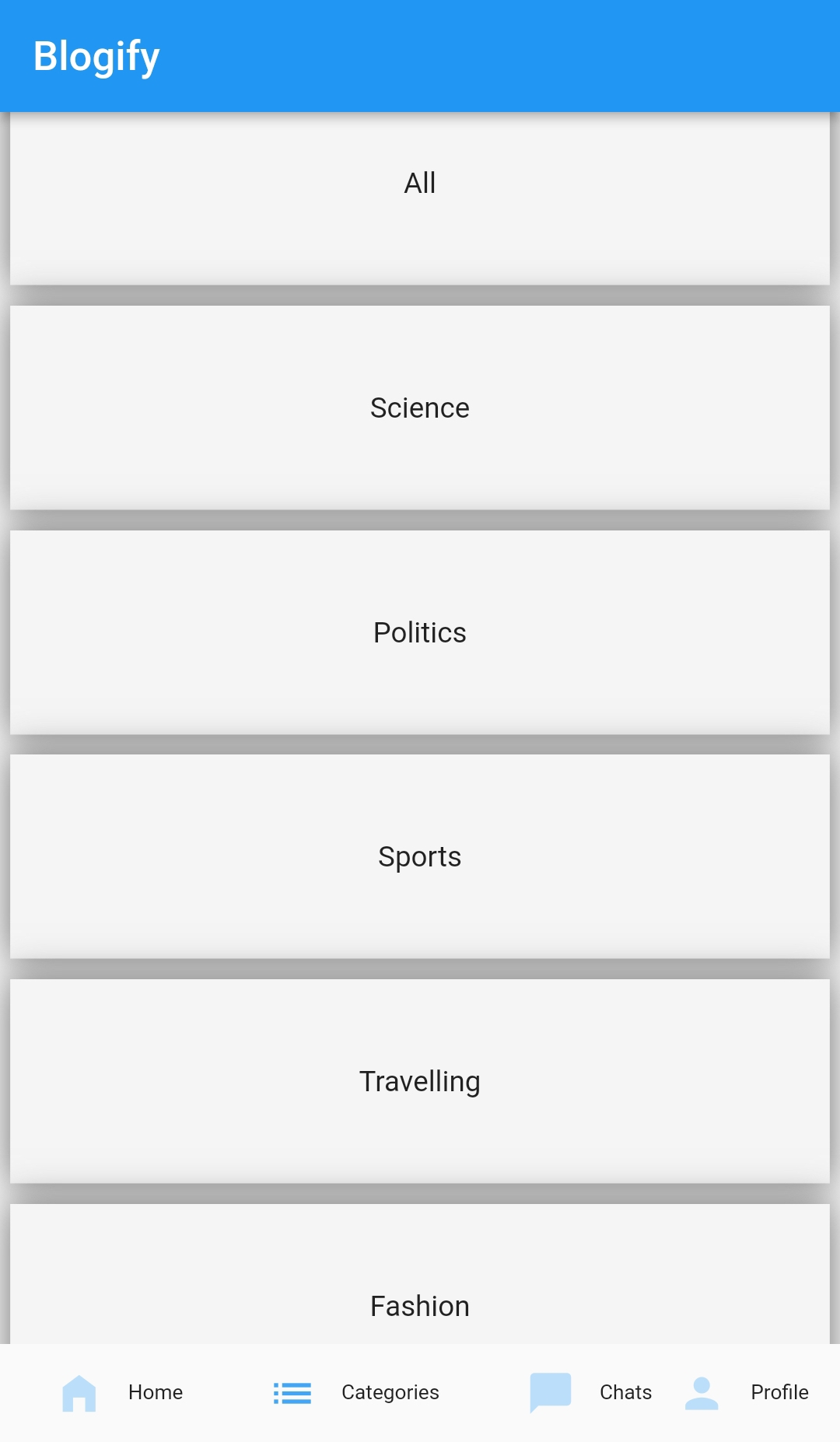Tap the Sports category
The image size is (840, 1442).
click(420, 856)
